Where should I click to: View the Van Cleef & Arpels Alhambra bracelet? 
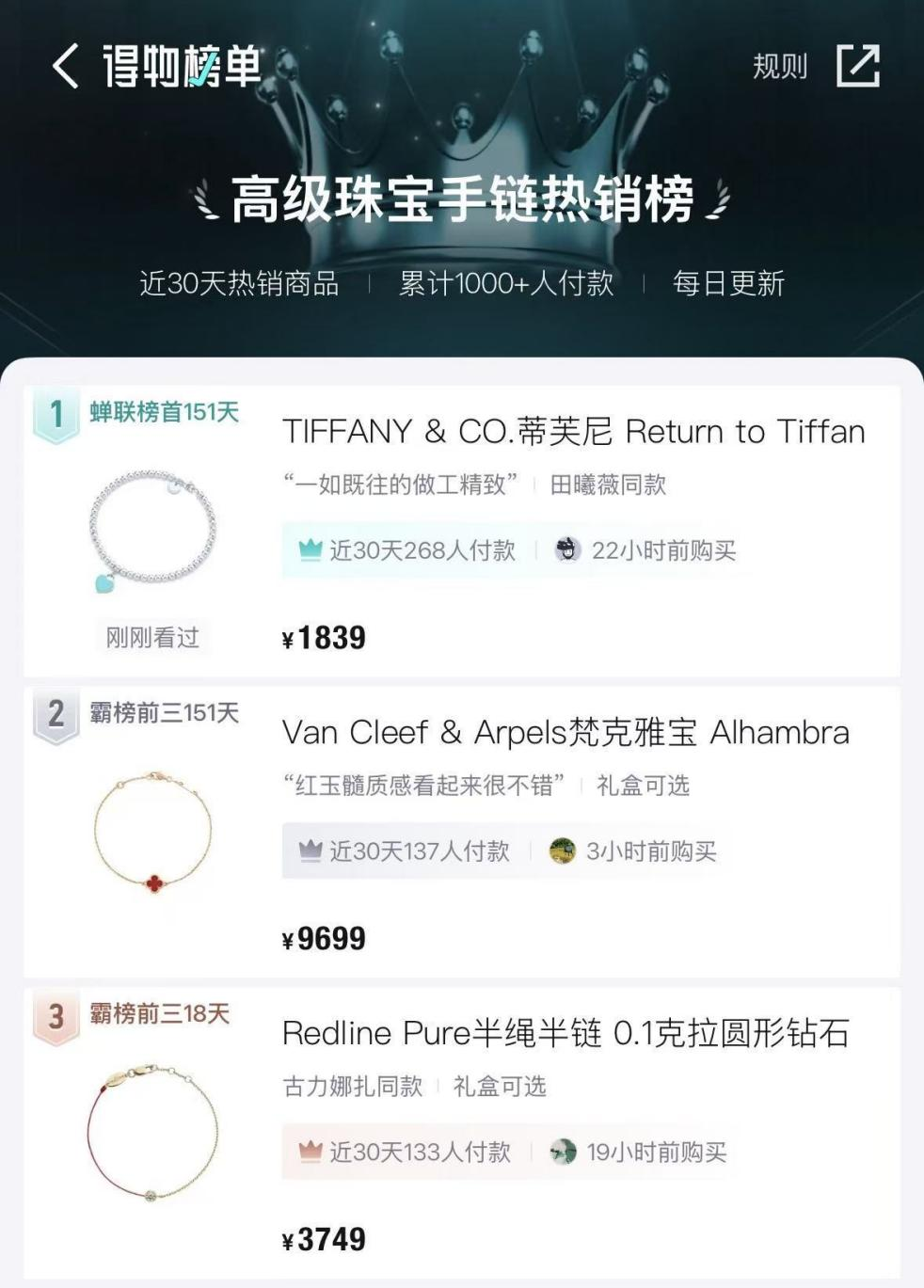tap(565, 733)
